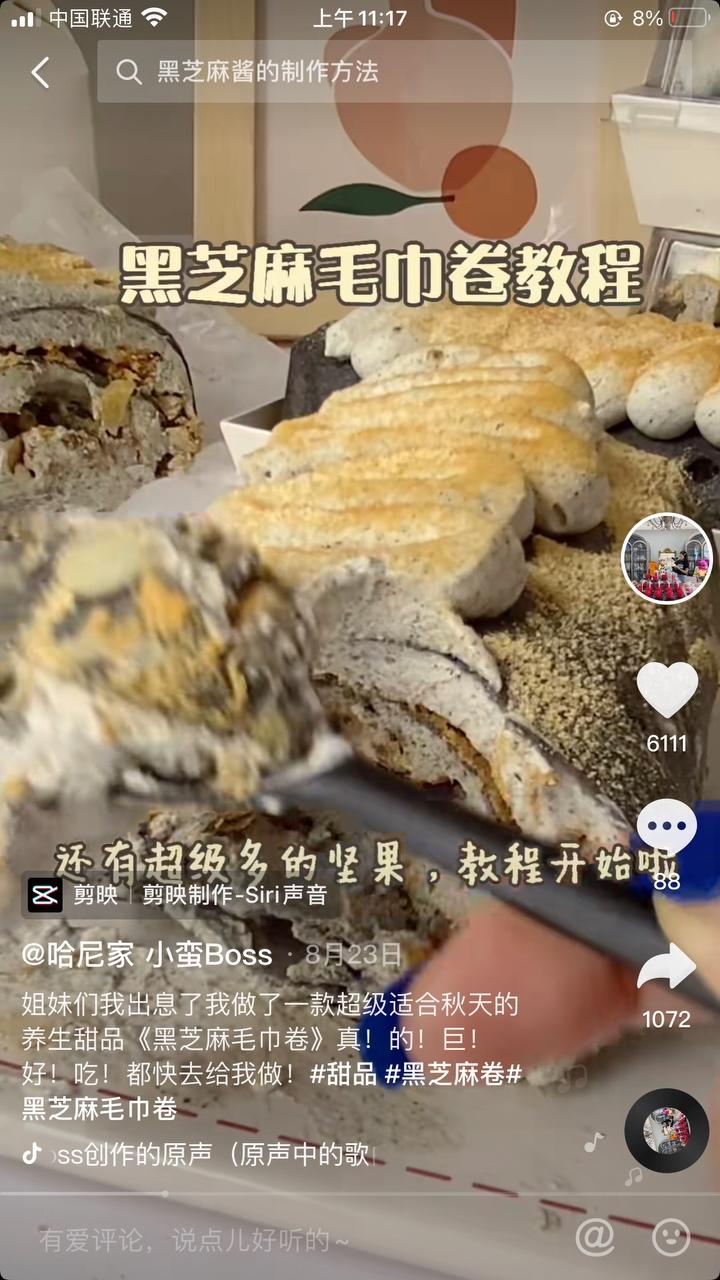Go back using the top-left arrow
The height and width of the screenshot is (1280, 720).
coord(40,72)
